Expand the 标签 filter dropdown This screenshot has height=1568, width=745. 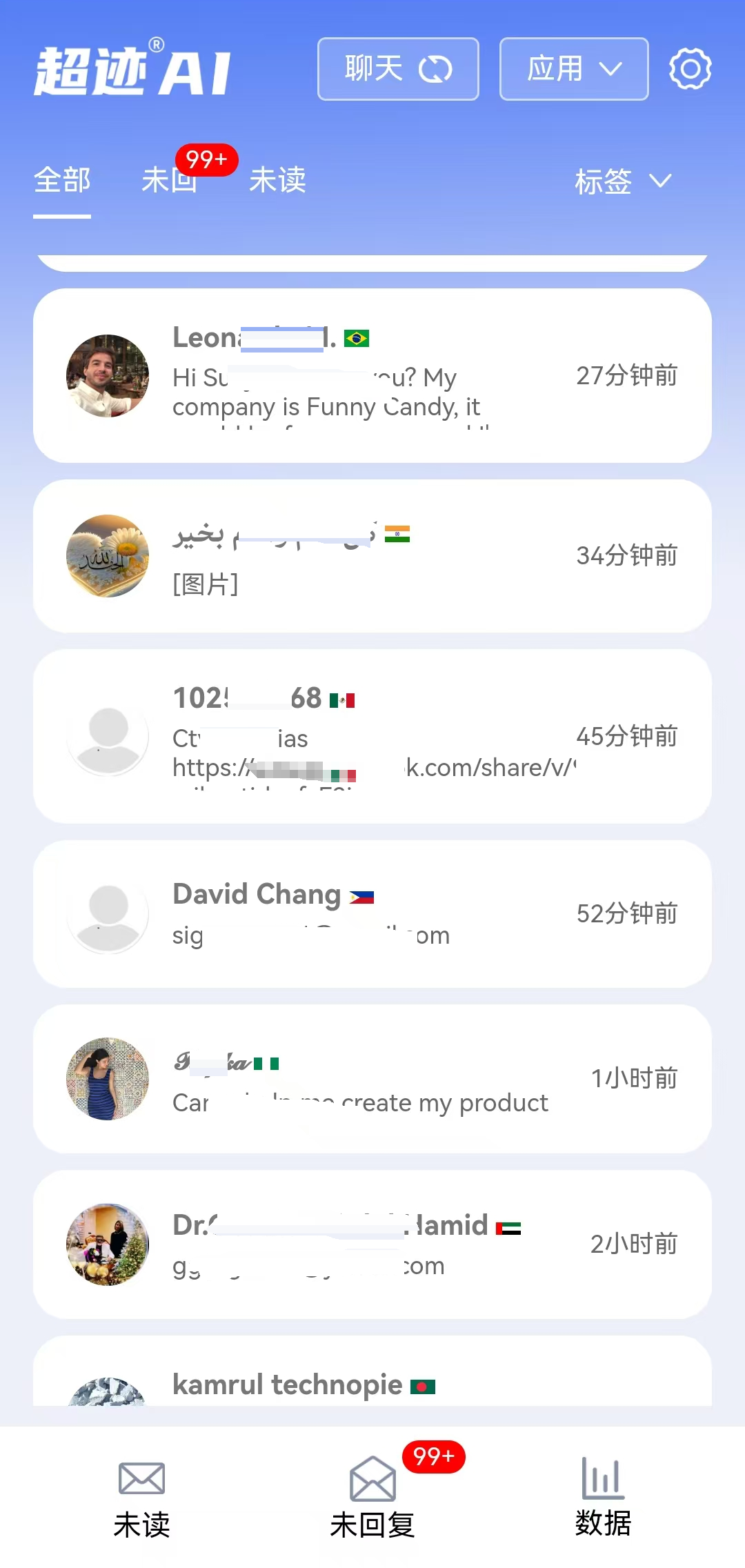(623, 181)
